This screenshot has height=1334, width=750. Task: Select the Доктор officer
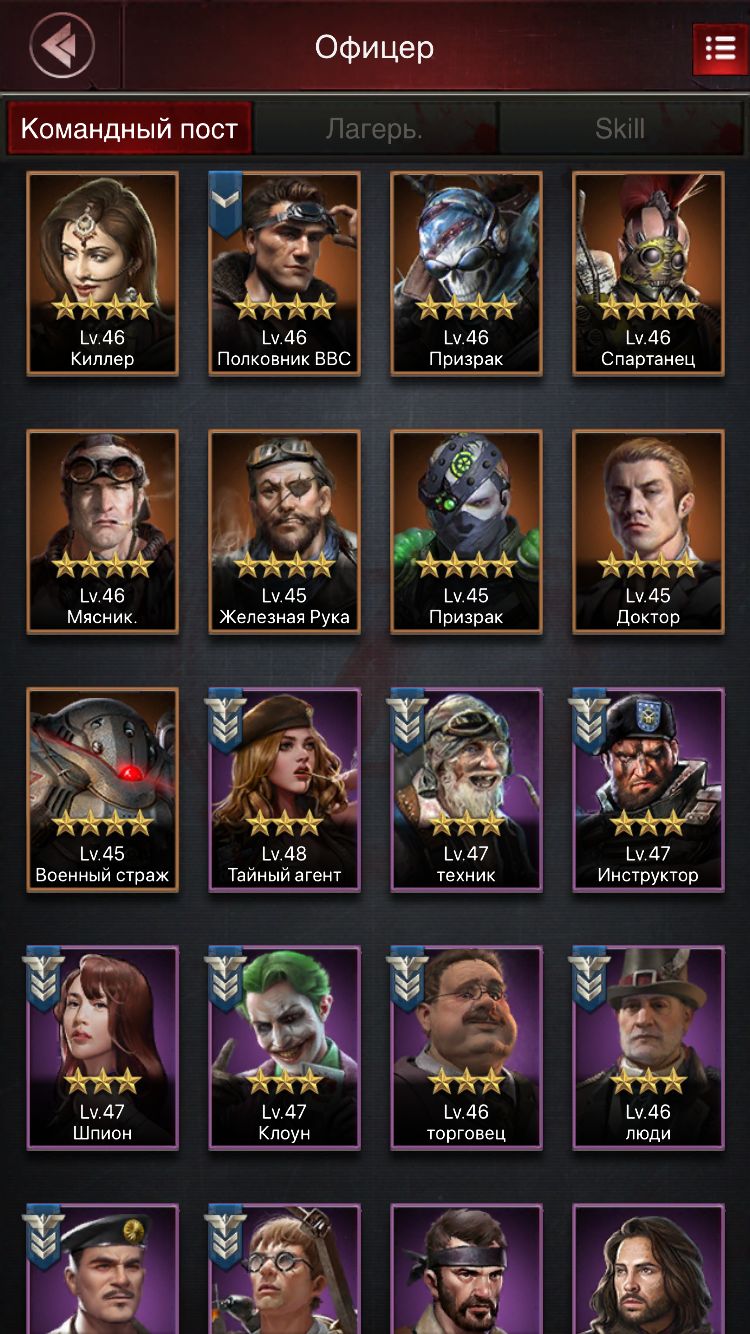pyautogui.click(x=648, y=532)
